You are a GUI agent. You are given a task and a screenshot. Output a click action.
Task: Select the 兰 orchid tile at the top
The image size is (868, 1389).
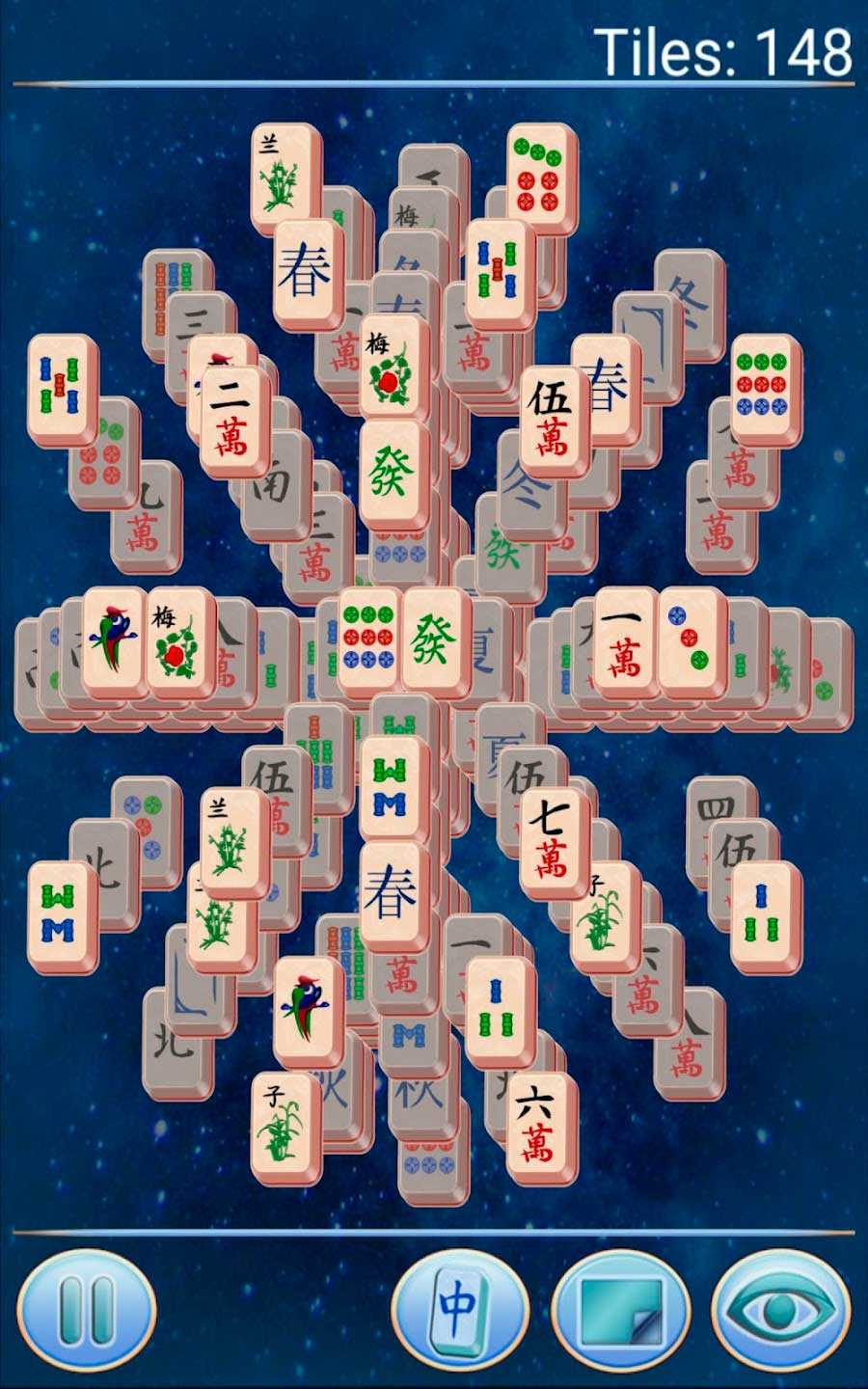(x=285, y=177)
